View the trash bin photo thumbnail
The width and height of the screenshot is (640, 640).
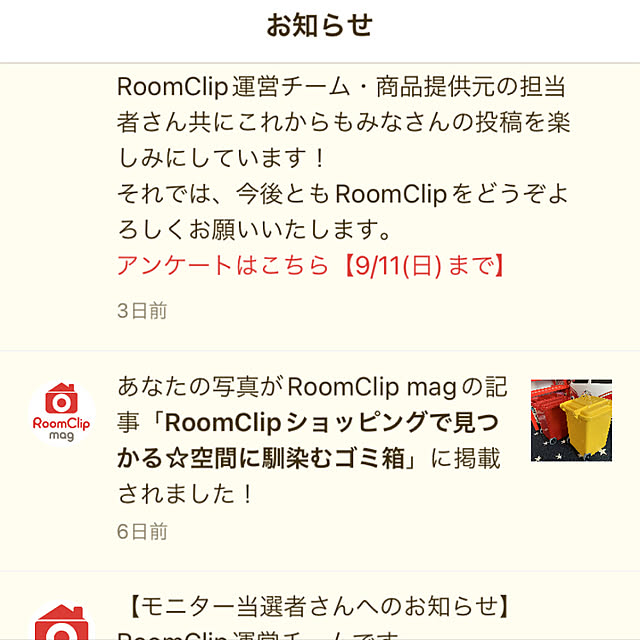pyautogui.click(x=570, y=420)
